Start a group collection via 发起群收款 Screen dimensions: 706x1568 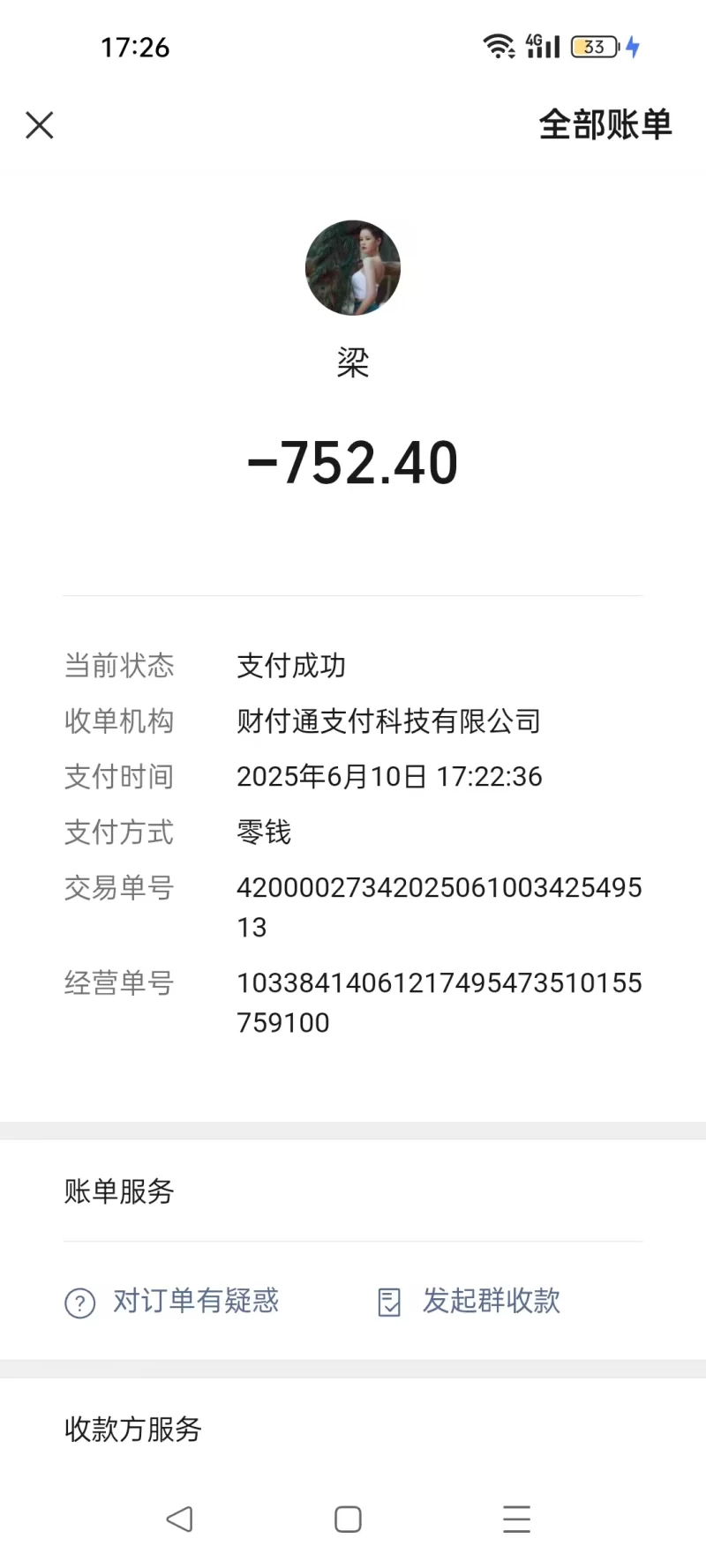point(492,1302)
